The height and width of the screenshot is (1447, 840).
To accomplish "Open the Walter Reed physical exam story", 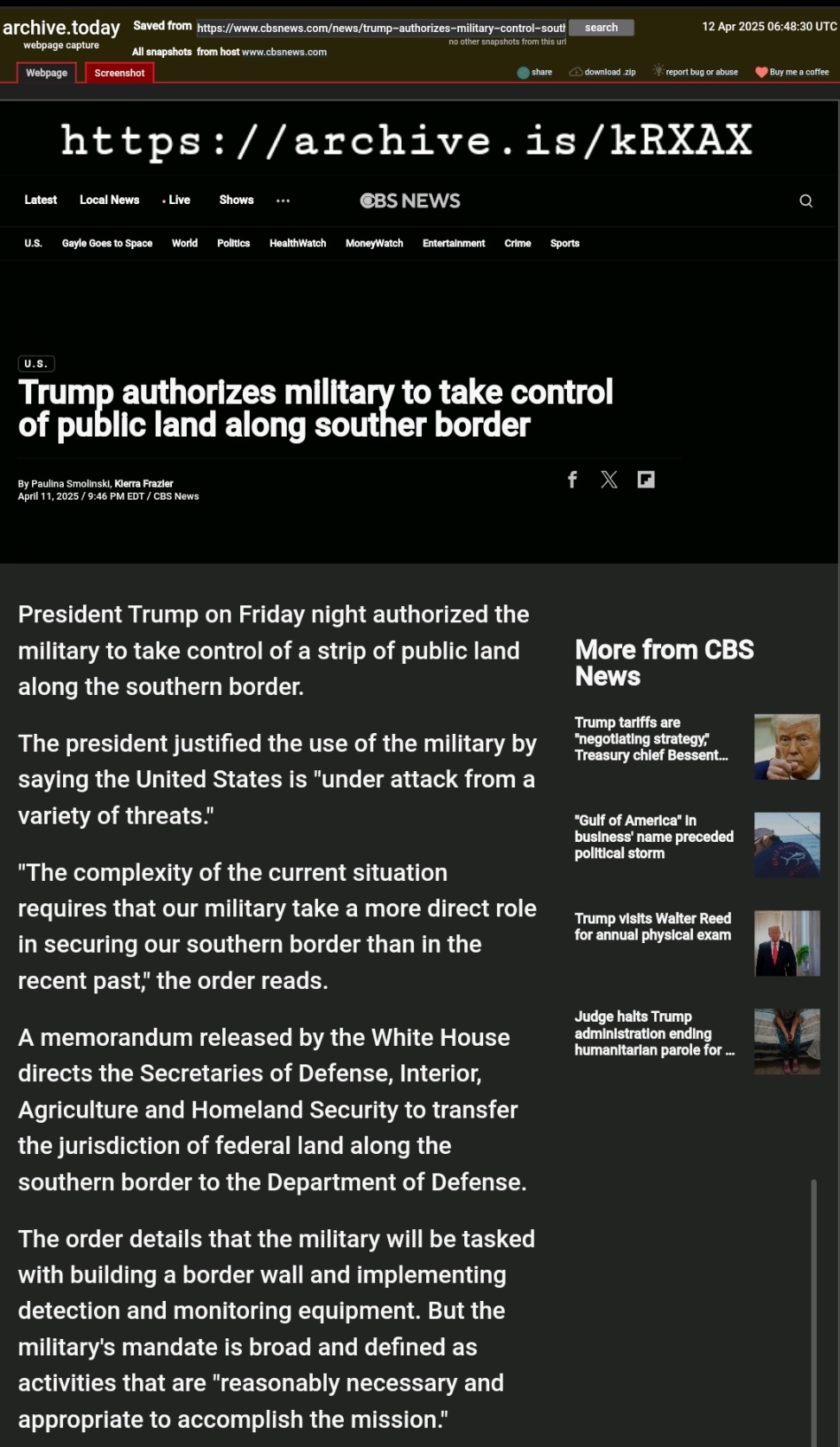I will (x=653, y=927).
